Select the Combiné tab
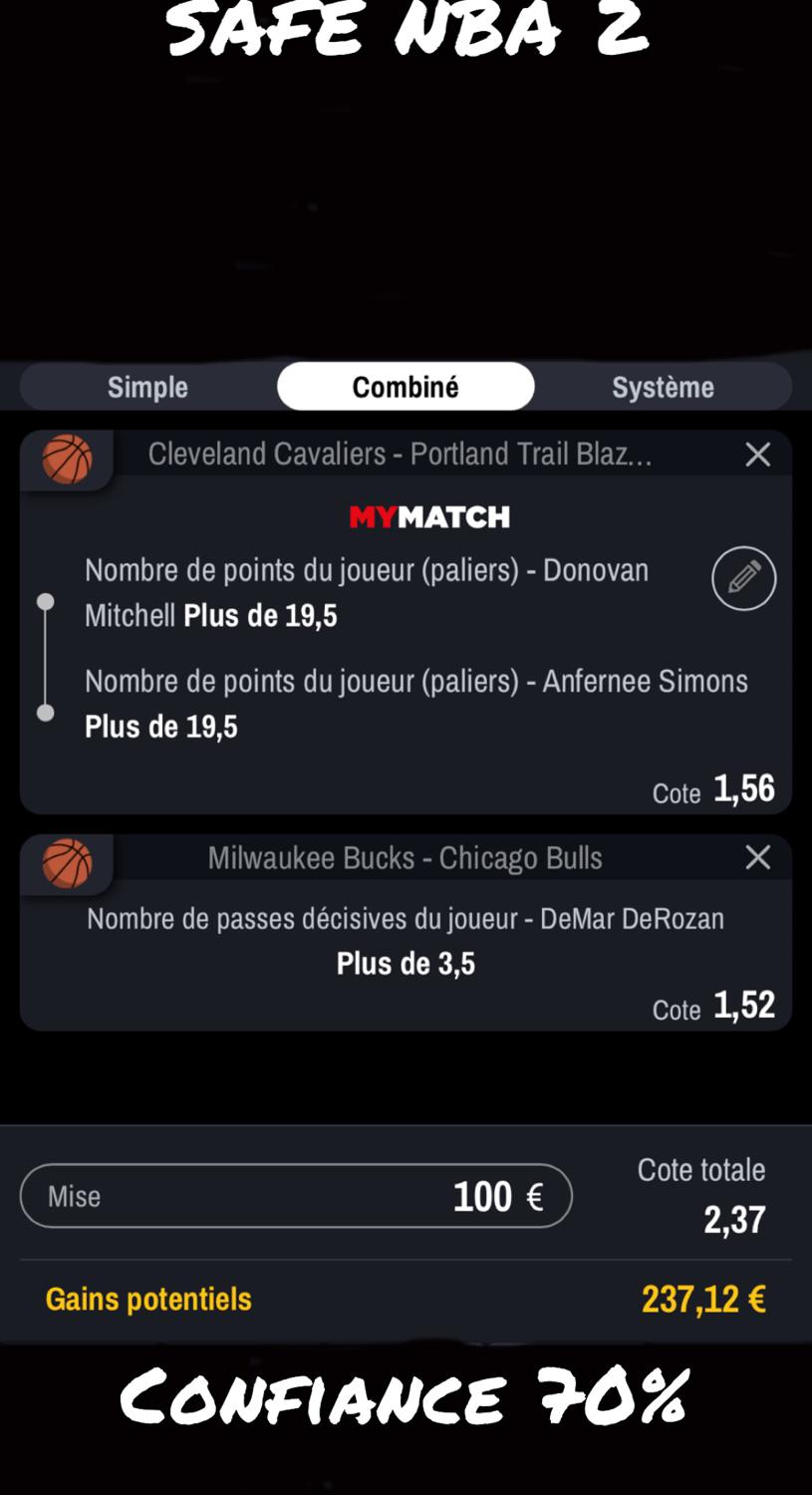Screen dimensions: 812x1495 pyautogui.click(x=406, y=387)
